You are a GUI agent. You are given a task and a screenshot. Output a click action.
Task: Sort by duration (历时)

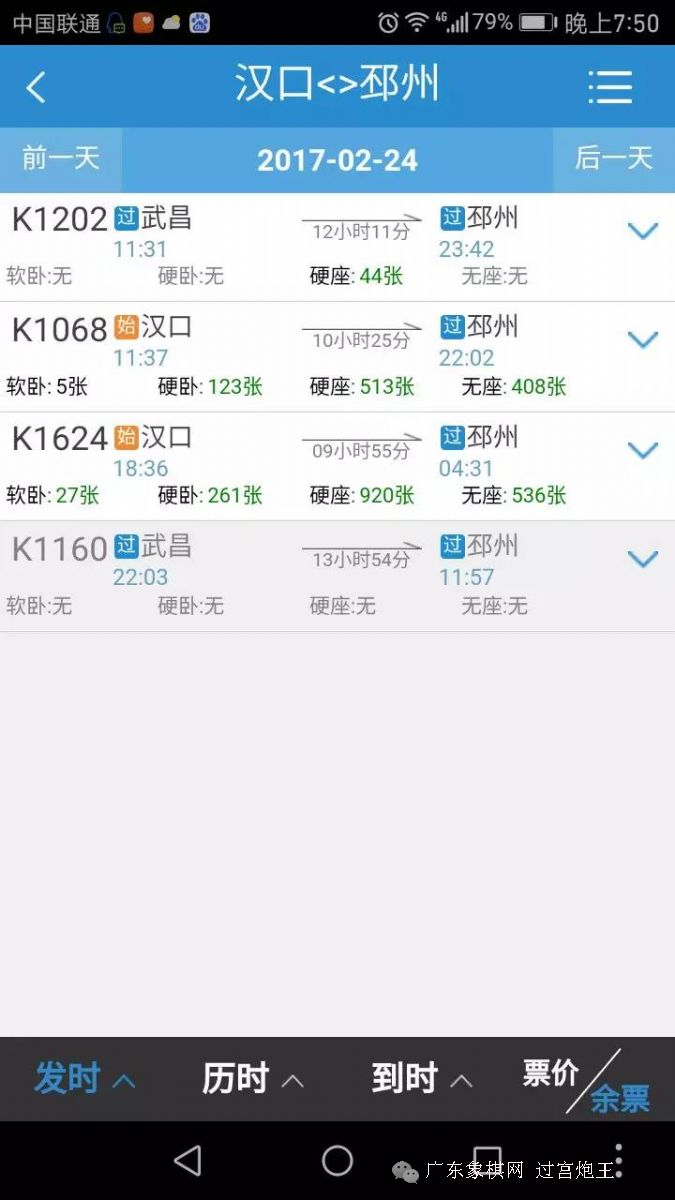click(x=252, y=1079)
